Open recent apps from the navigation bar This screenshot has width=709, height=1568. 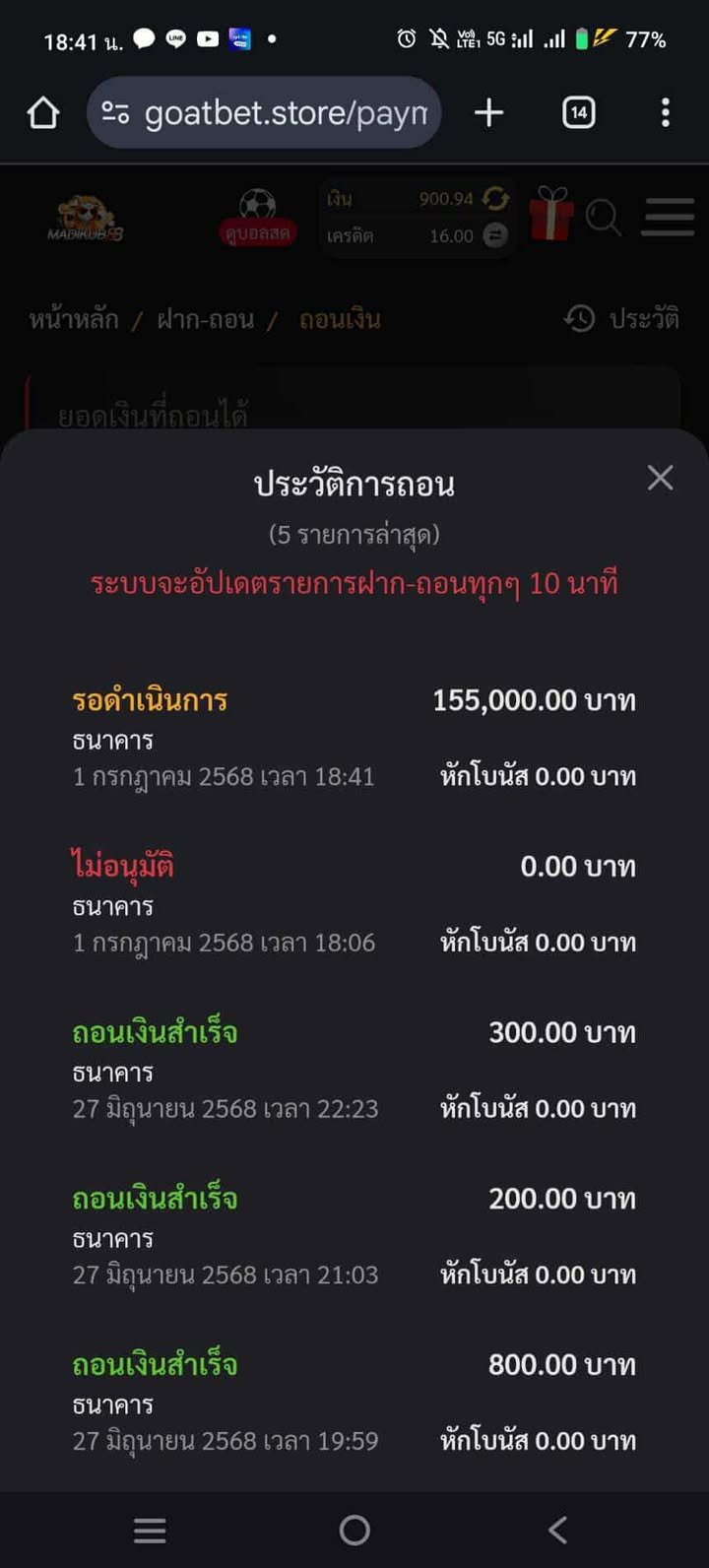pyautogui.click(x=150, y=1530)
